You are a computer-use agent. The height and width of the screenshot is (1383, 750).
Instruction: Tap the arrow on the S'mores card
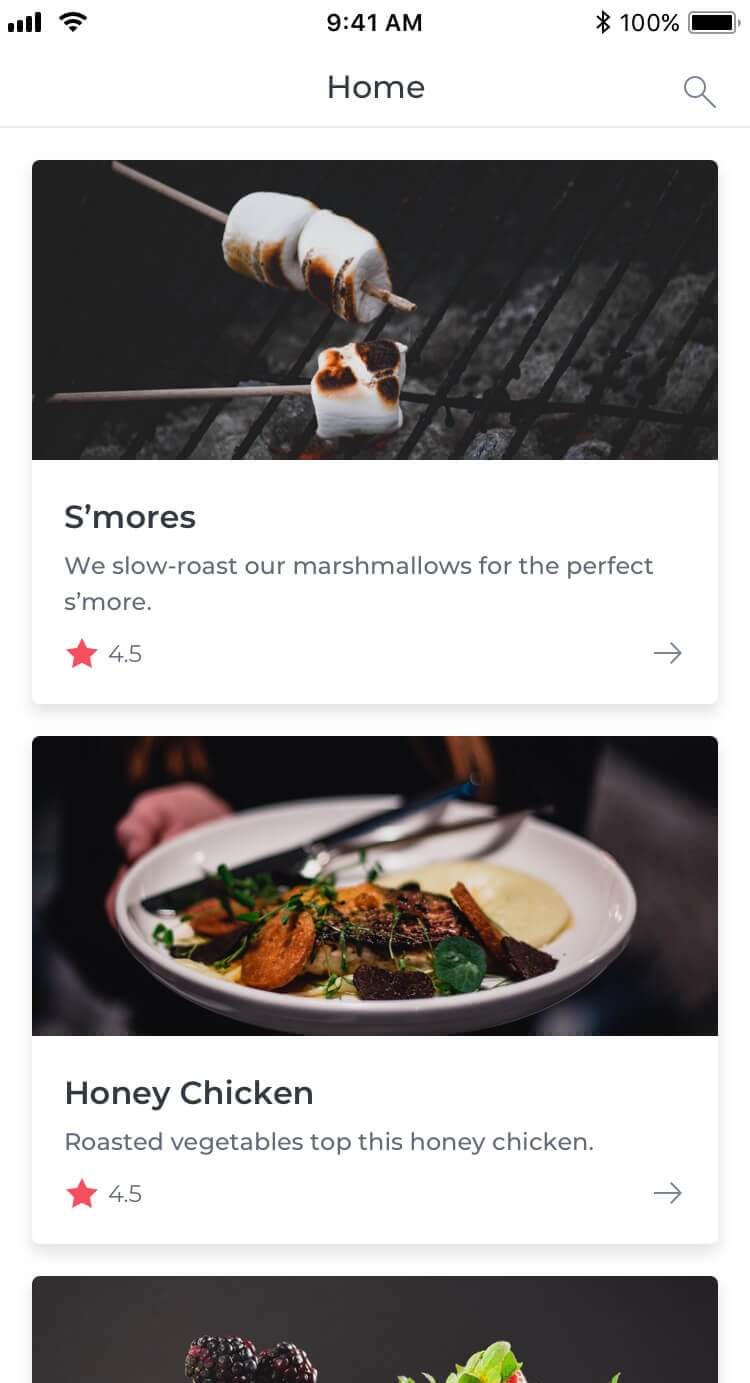pyautogui.click(x=667, y=654)
